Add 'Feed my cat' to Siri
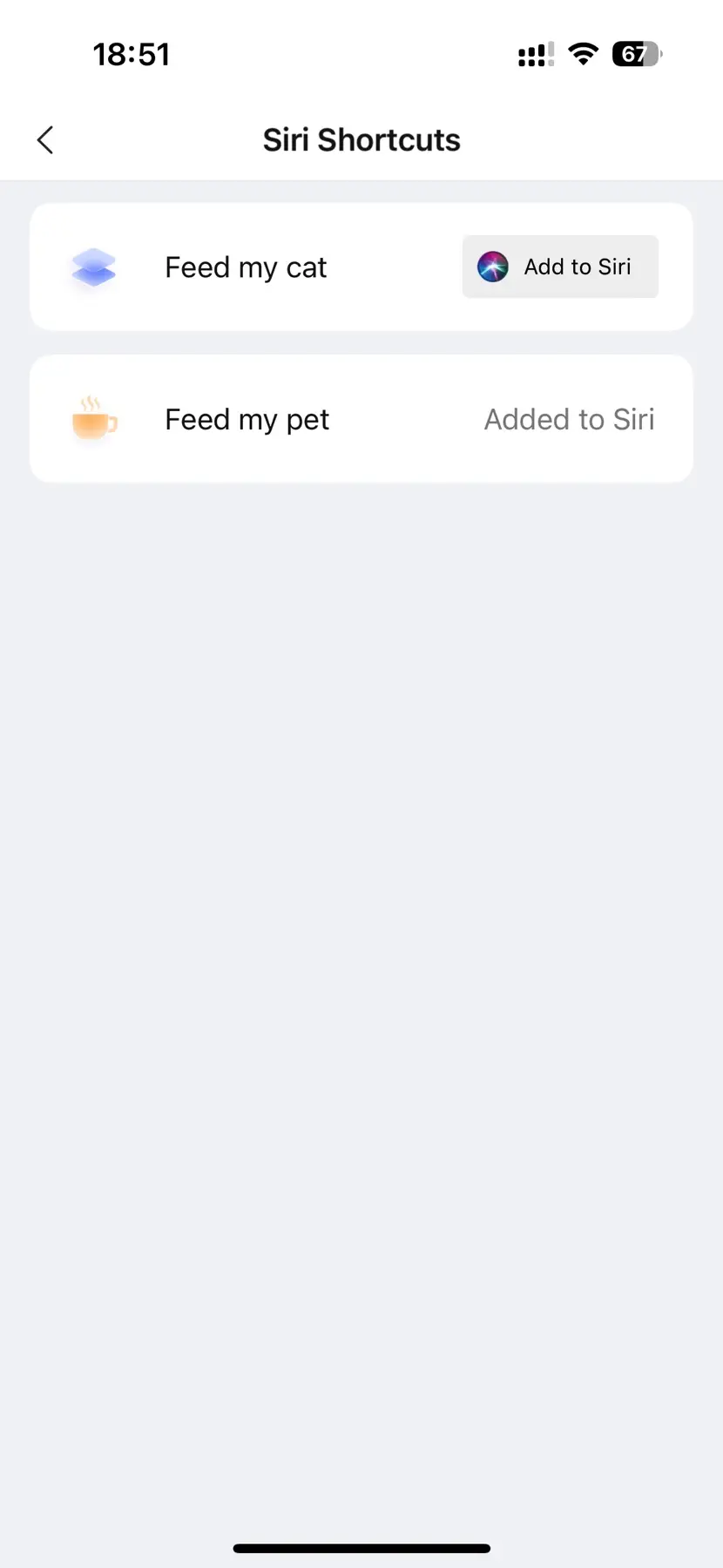723x1568 pixels. 560,267
